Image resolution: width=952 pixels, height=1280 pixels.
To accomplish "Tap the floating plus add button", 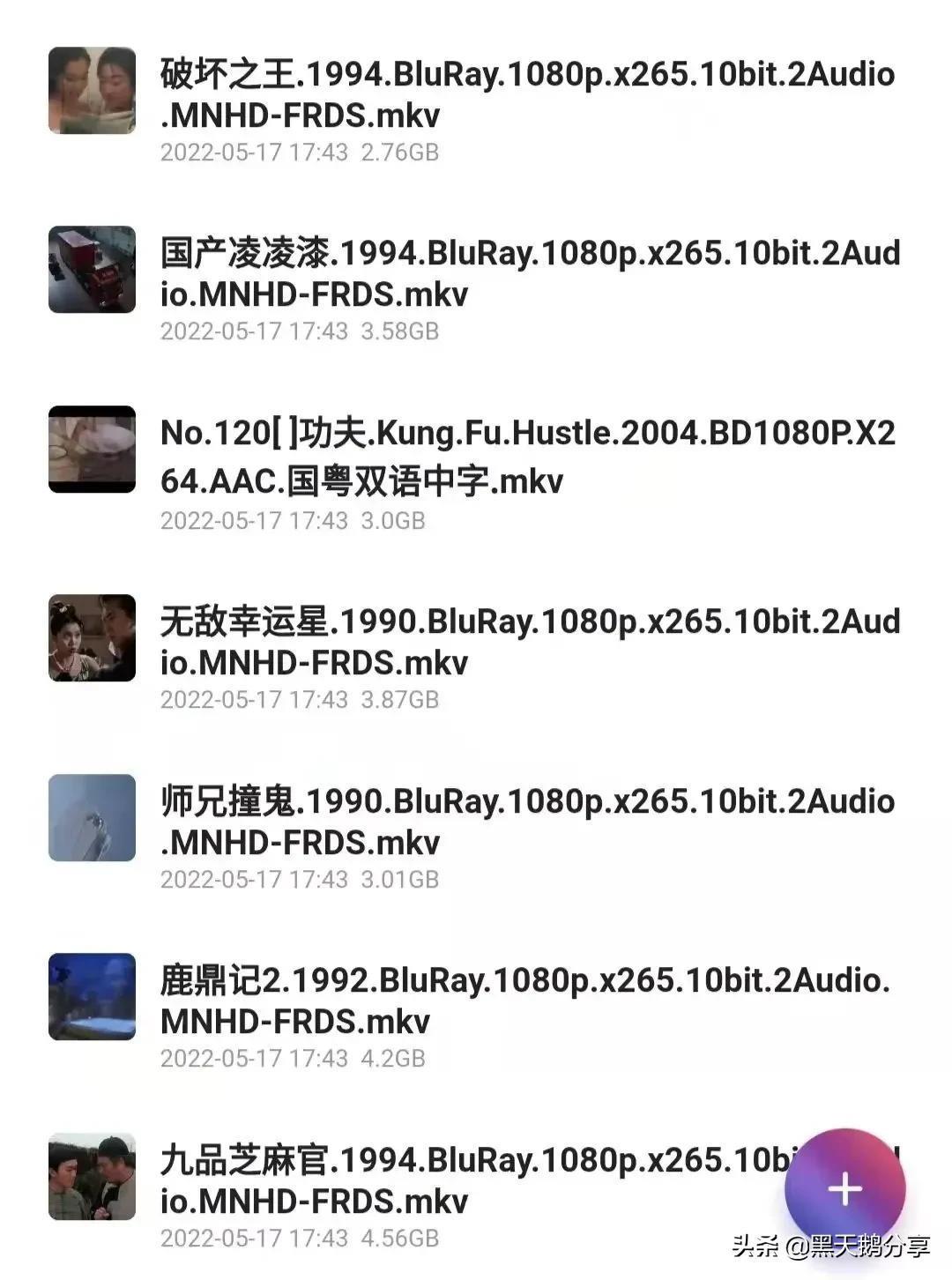I will (x=844, y=1188).
